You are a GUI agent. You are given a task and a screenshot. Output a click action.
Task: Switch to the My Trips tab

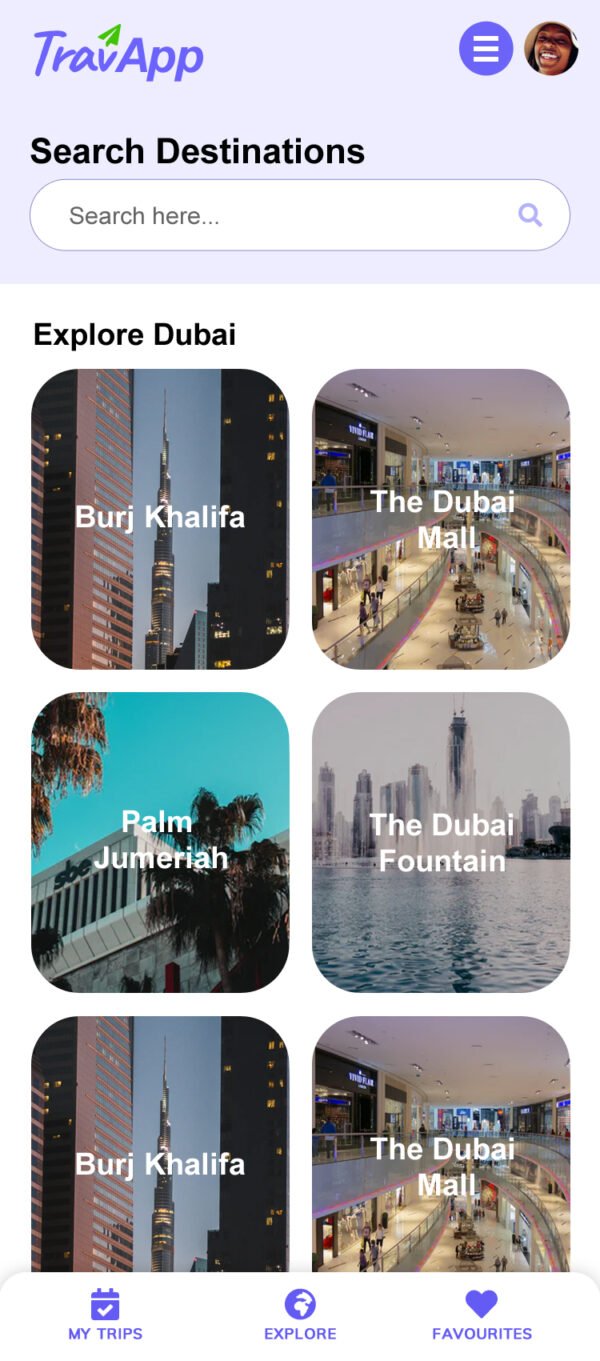(x=105, y=1314)
